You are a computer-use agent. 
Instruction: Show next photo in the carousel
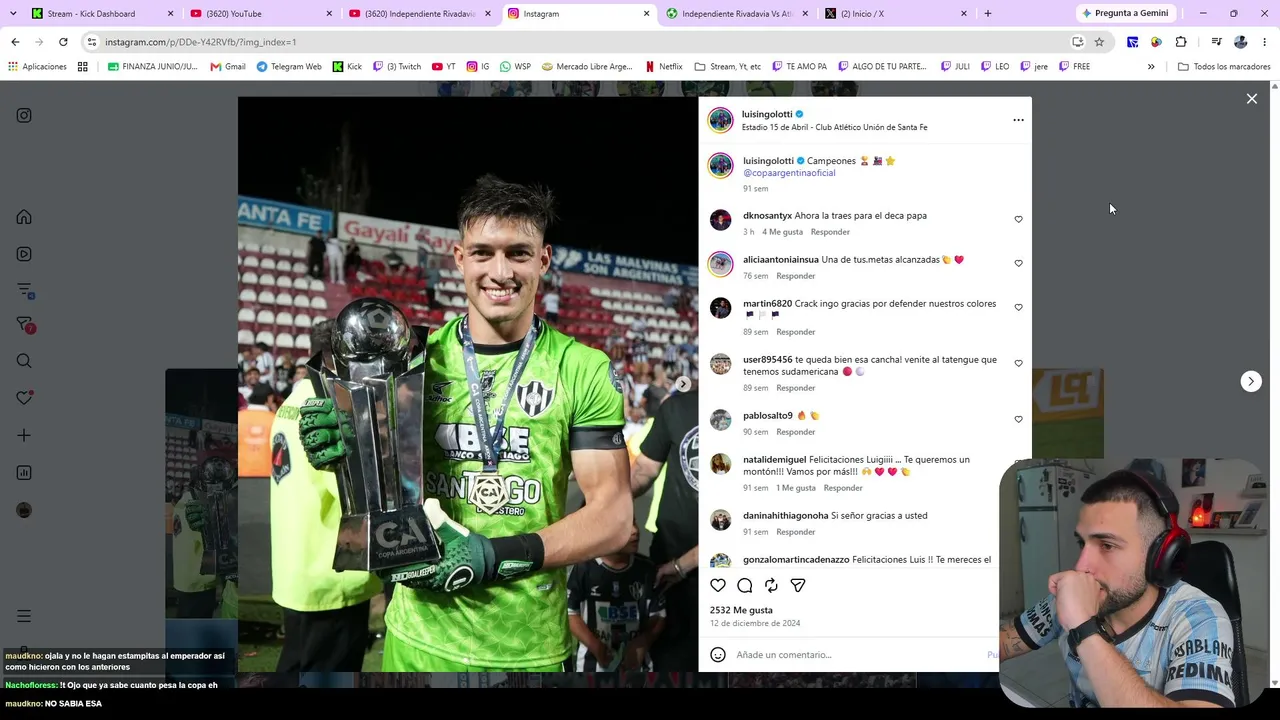click(683, 384)
